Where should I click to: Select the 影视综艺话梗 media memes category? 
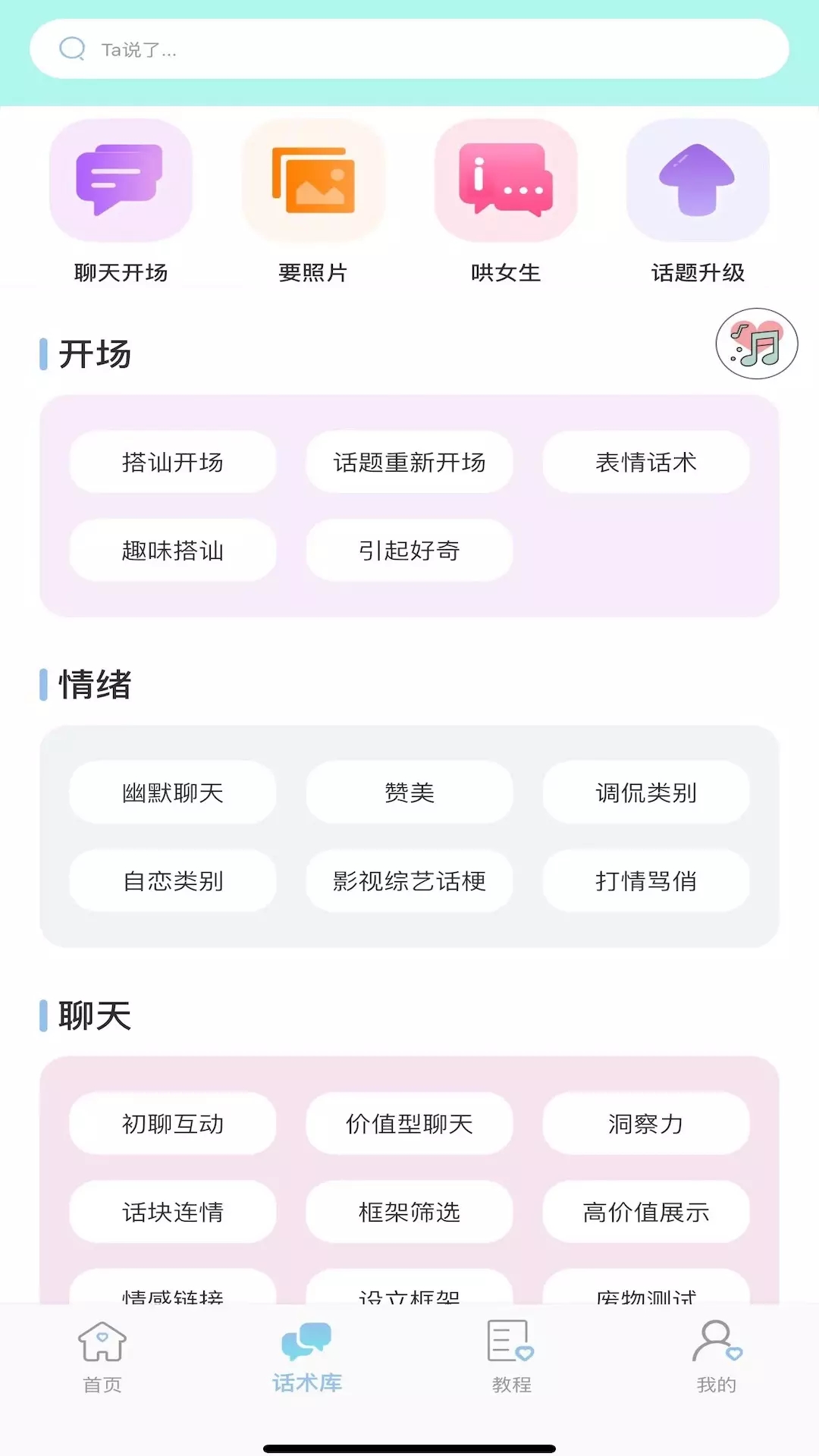click(x=409, y=881)
